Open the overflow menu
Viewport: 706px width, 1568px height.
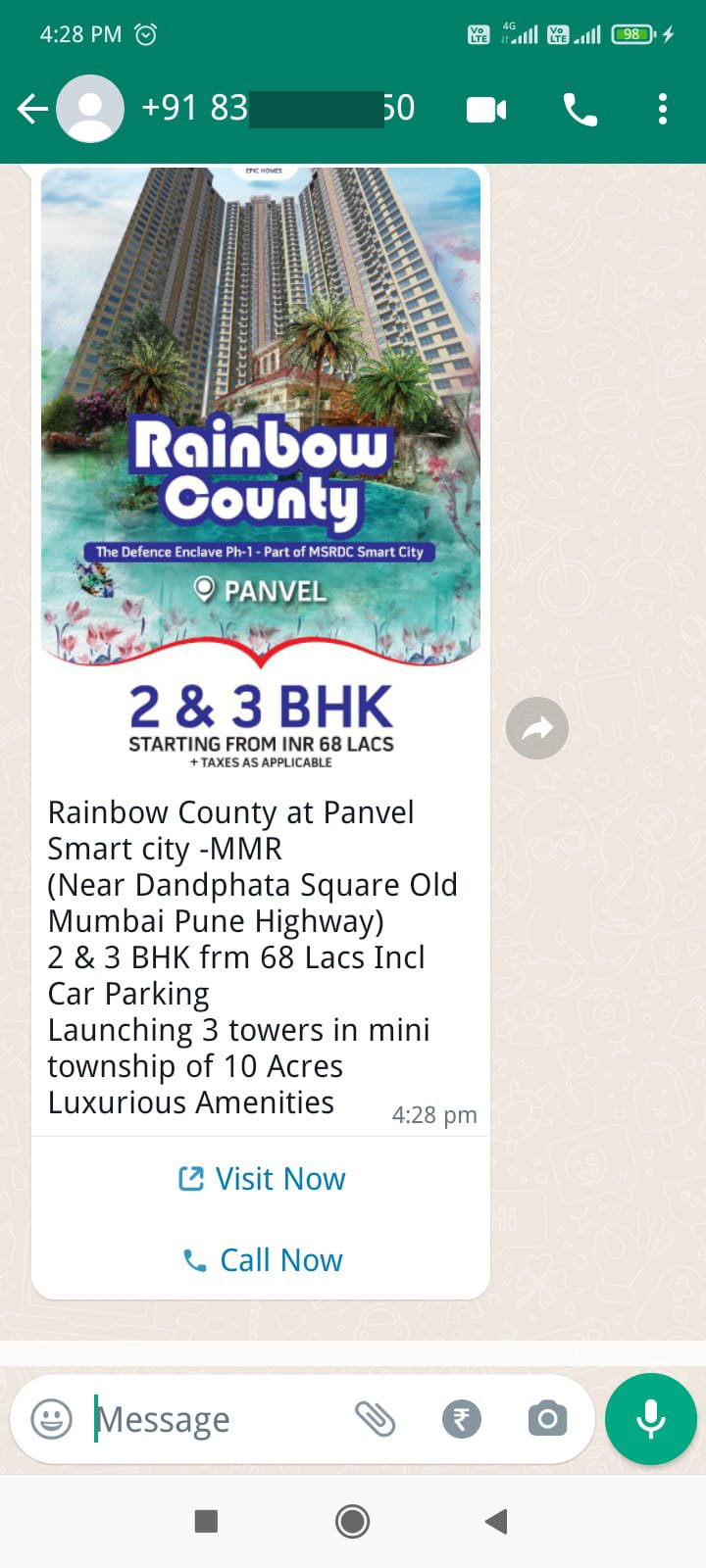click(x=663, y=109)
